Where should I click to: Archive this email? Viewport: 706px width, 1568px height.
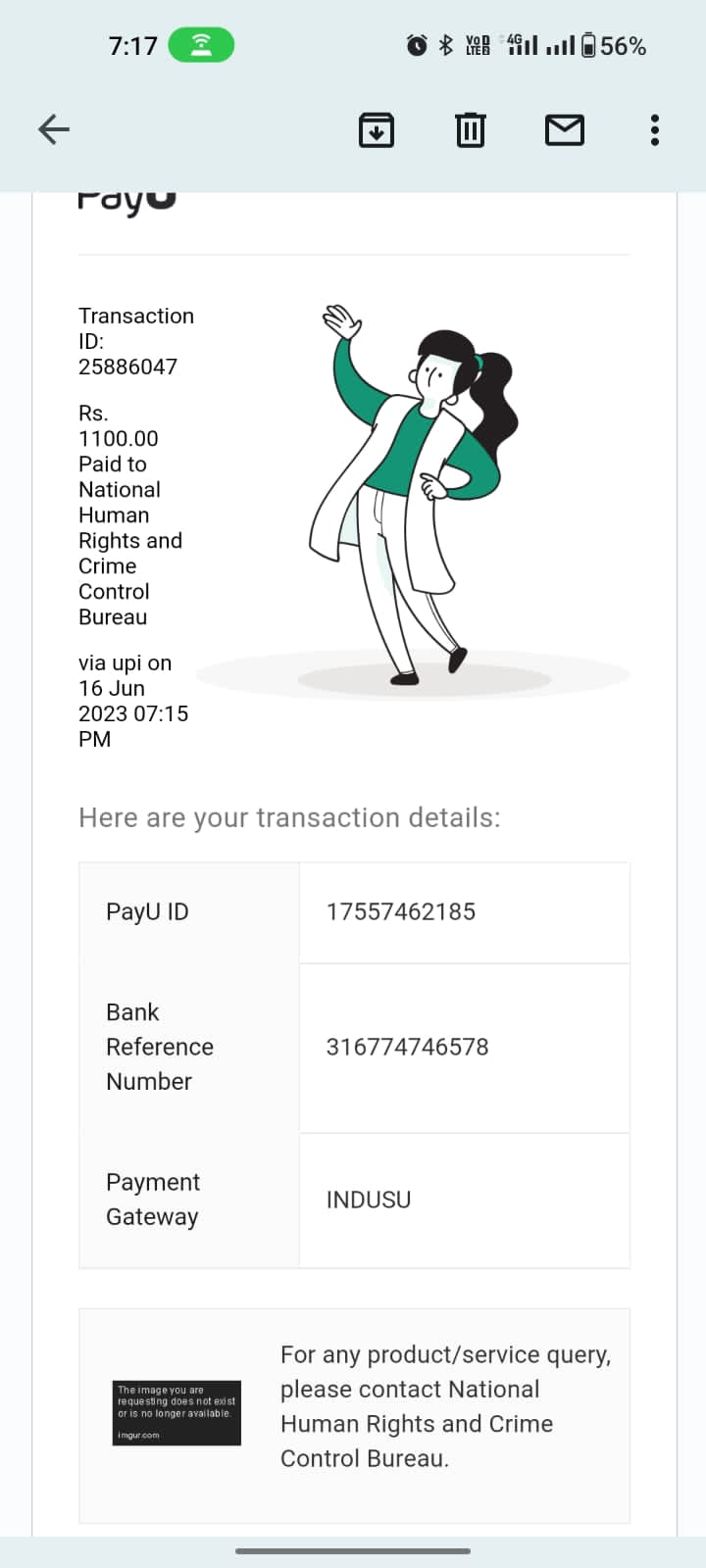click(377, 129)
